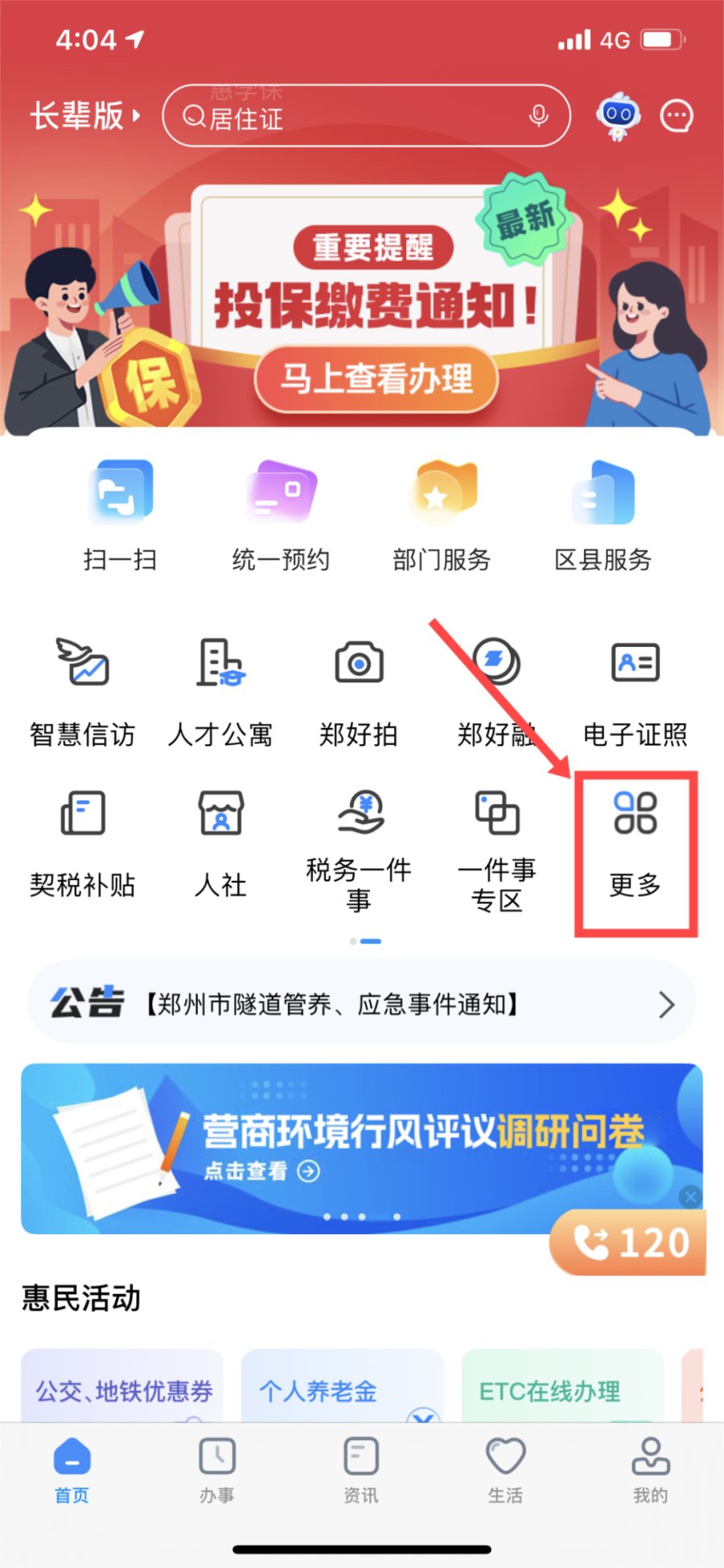724x1568 pixels.
Task: Switch to 长辈版 mode
Action: [x=84, y=116]
